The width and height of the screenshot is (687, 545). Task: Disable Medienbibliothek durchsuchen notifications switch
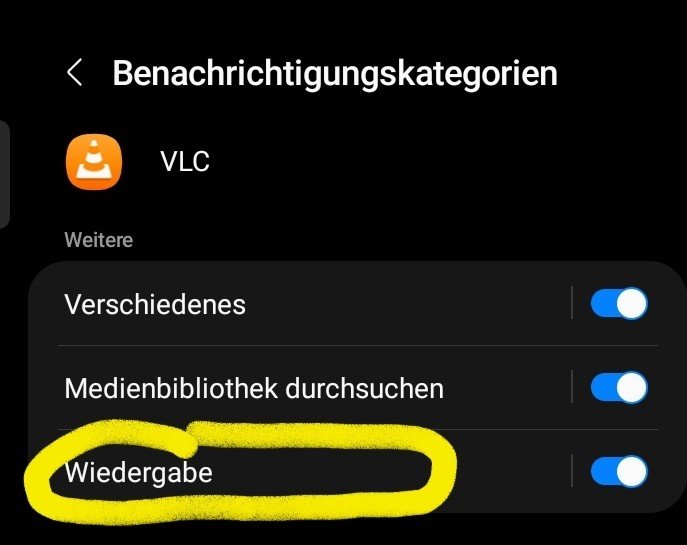tap(619, 388)
